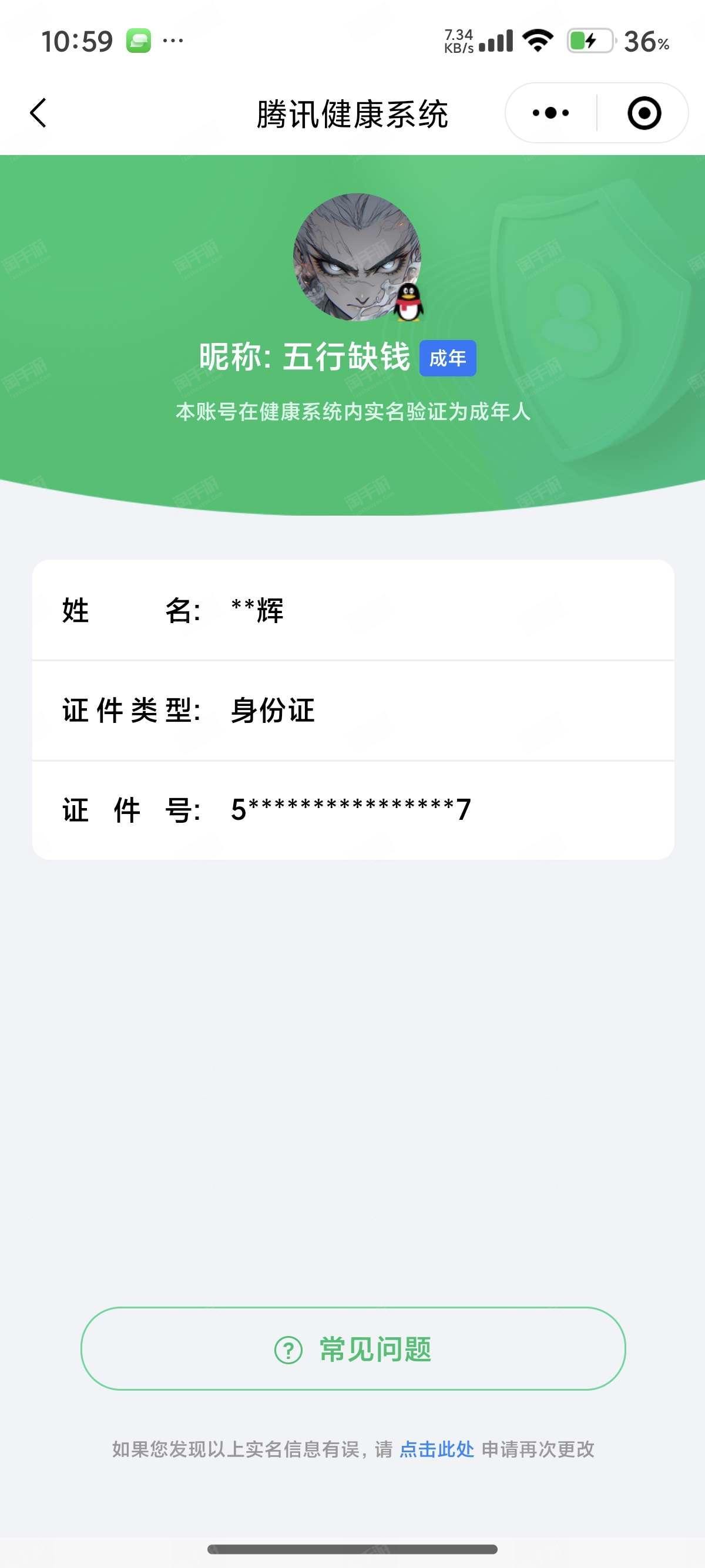Image resolution: width=705 pixels, height=1568 pixels.
Task: Tap the 点击此处 link to change info
Action: 437,1449
